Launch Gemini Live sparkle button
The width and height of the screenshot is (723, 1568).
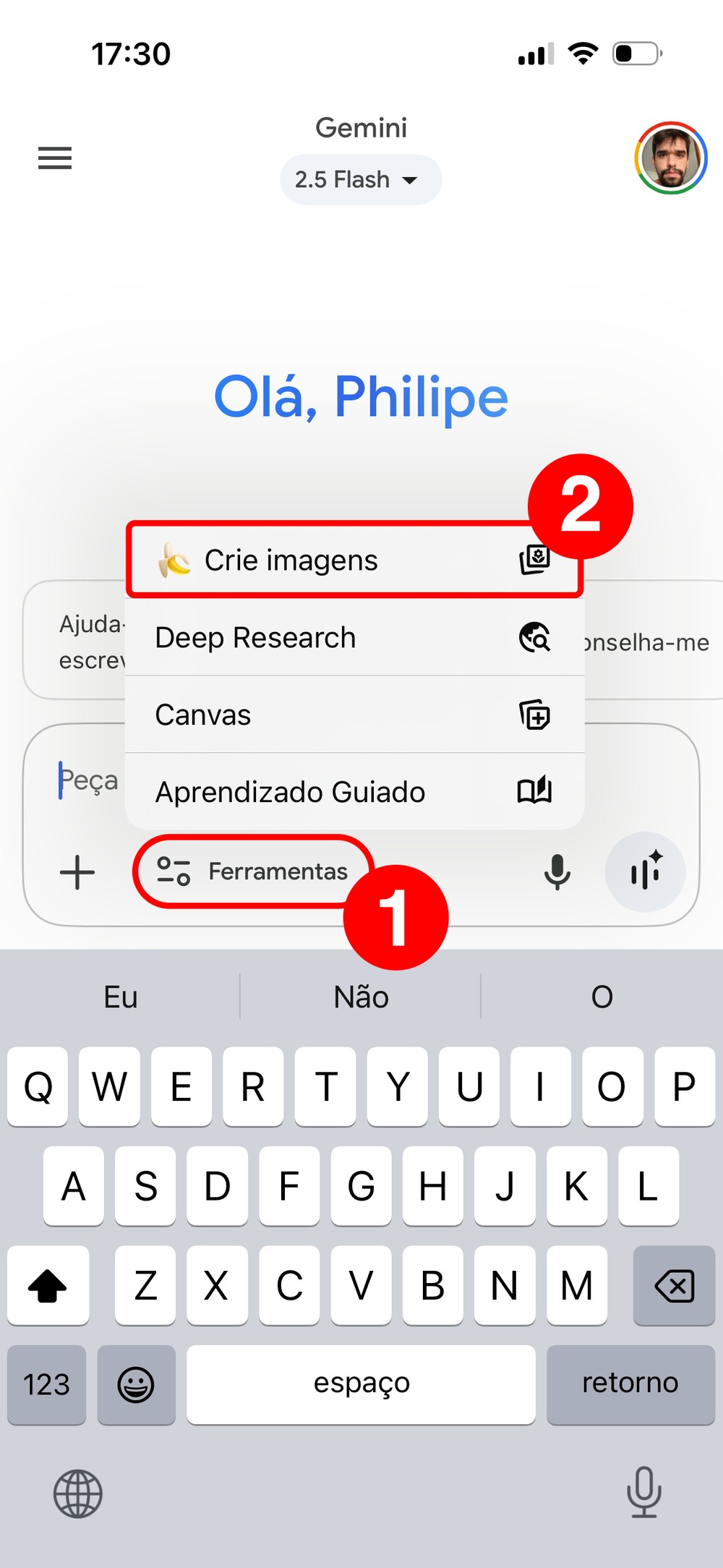645,872
